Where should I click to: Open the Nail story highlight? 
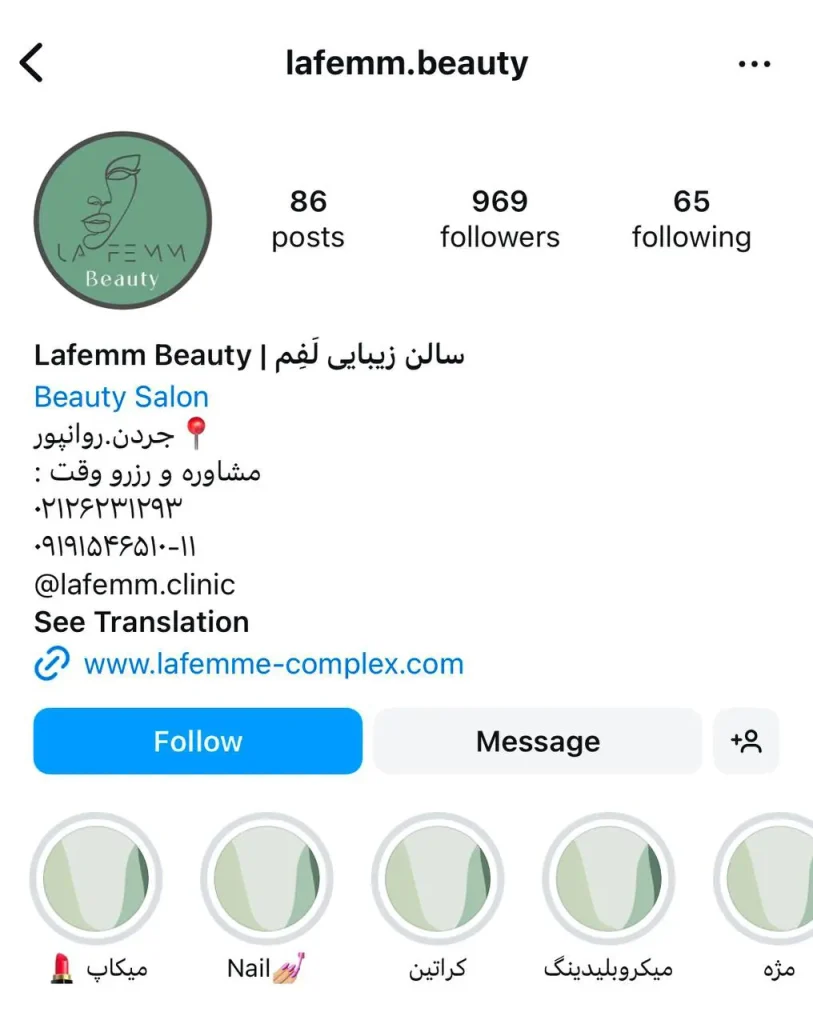267,879
